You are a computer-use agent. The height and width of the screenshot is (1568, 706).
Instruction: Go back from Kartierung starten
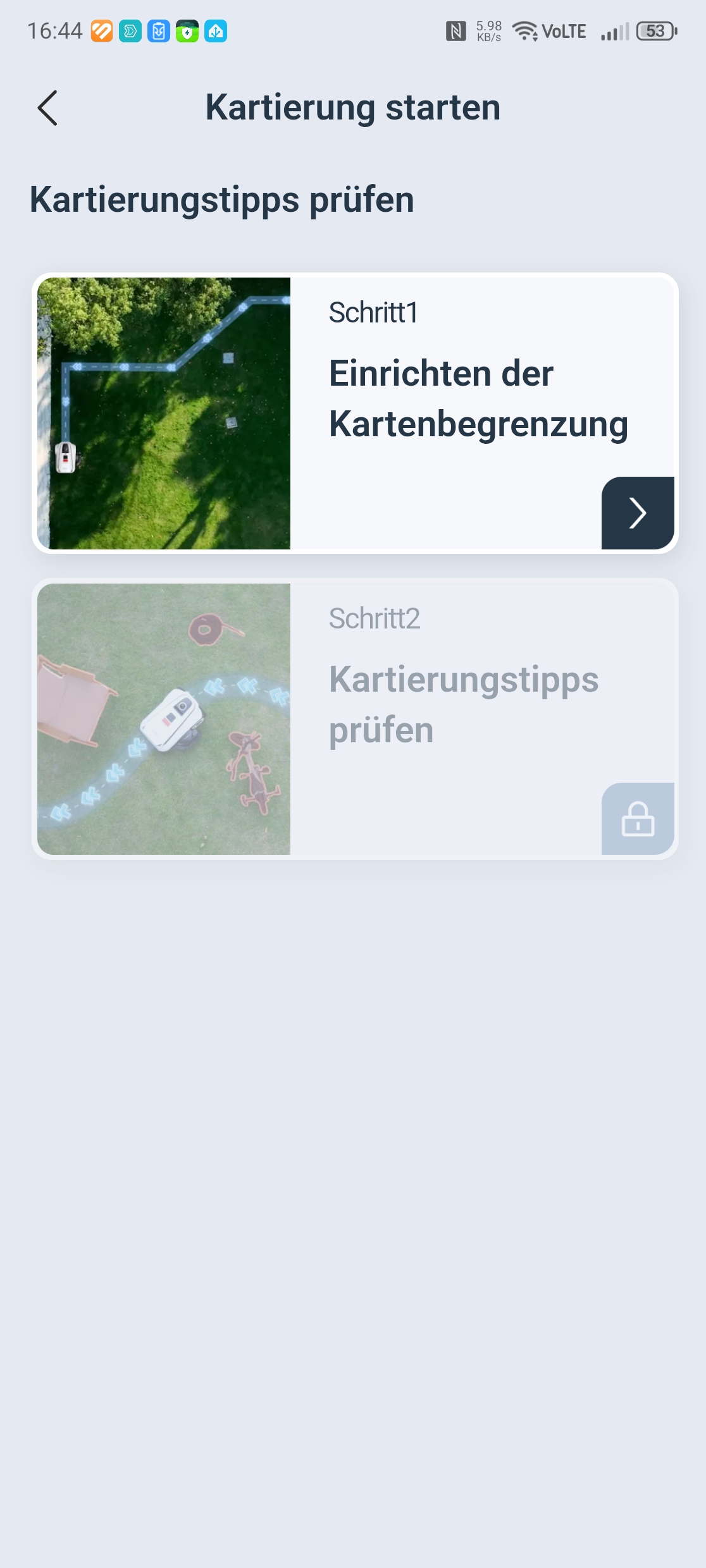(47, 108)
